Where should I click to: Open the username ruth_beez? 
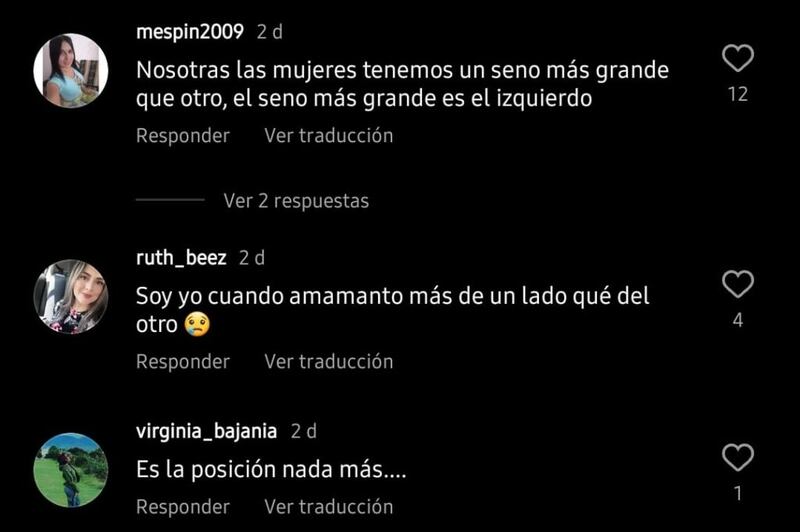(181, 258)
